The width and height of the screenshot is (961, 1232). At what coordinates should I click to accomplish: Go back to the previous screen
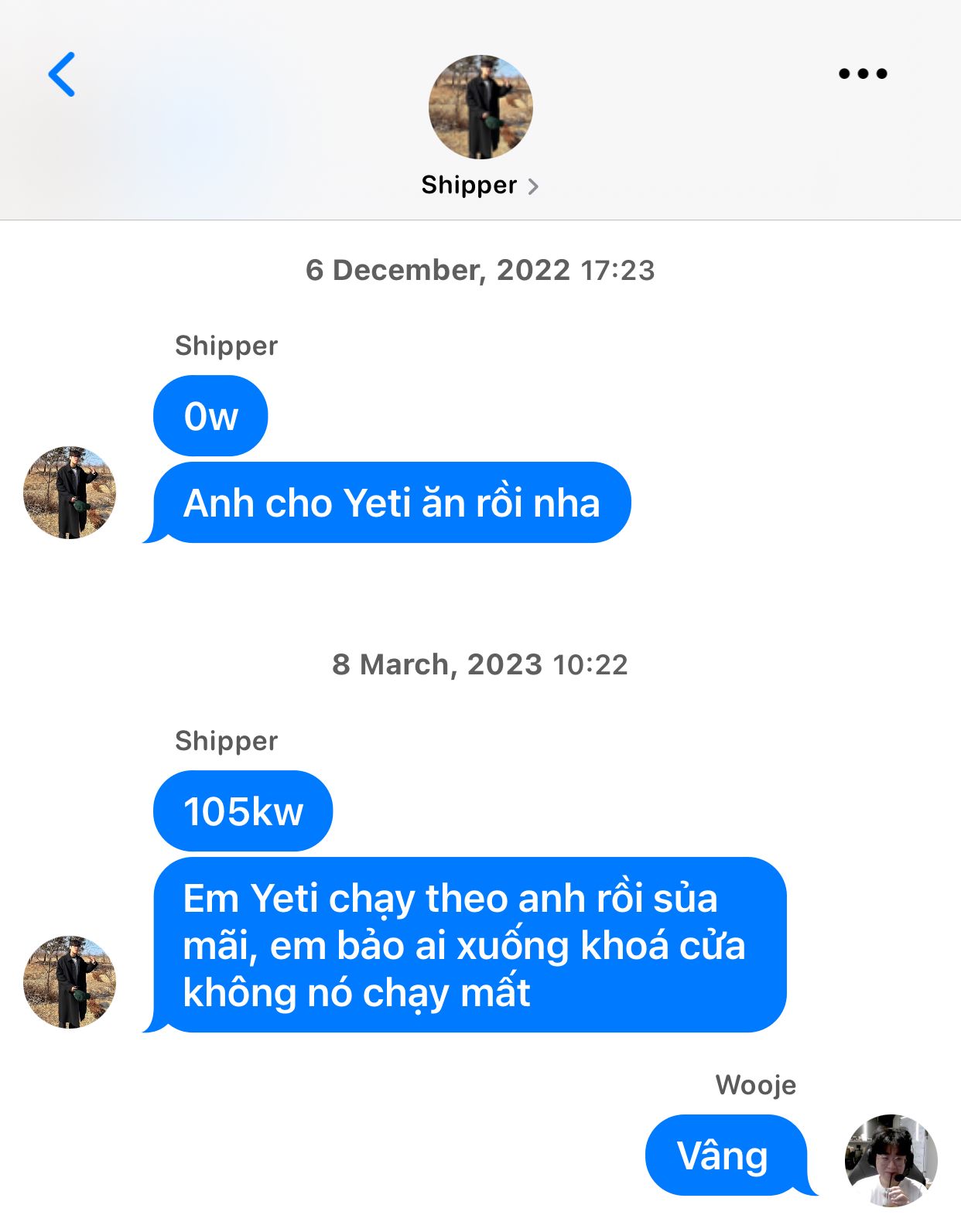[x=62, y=74]
